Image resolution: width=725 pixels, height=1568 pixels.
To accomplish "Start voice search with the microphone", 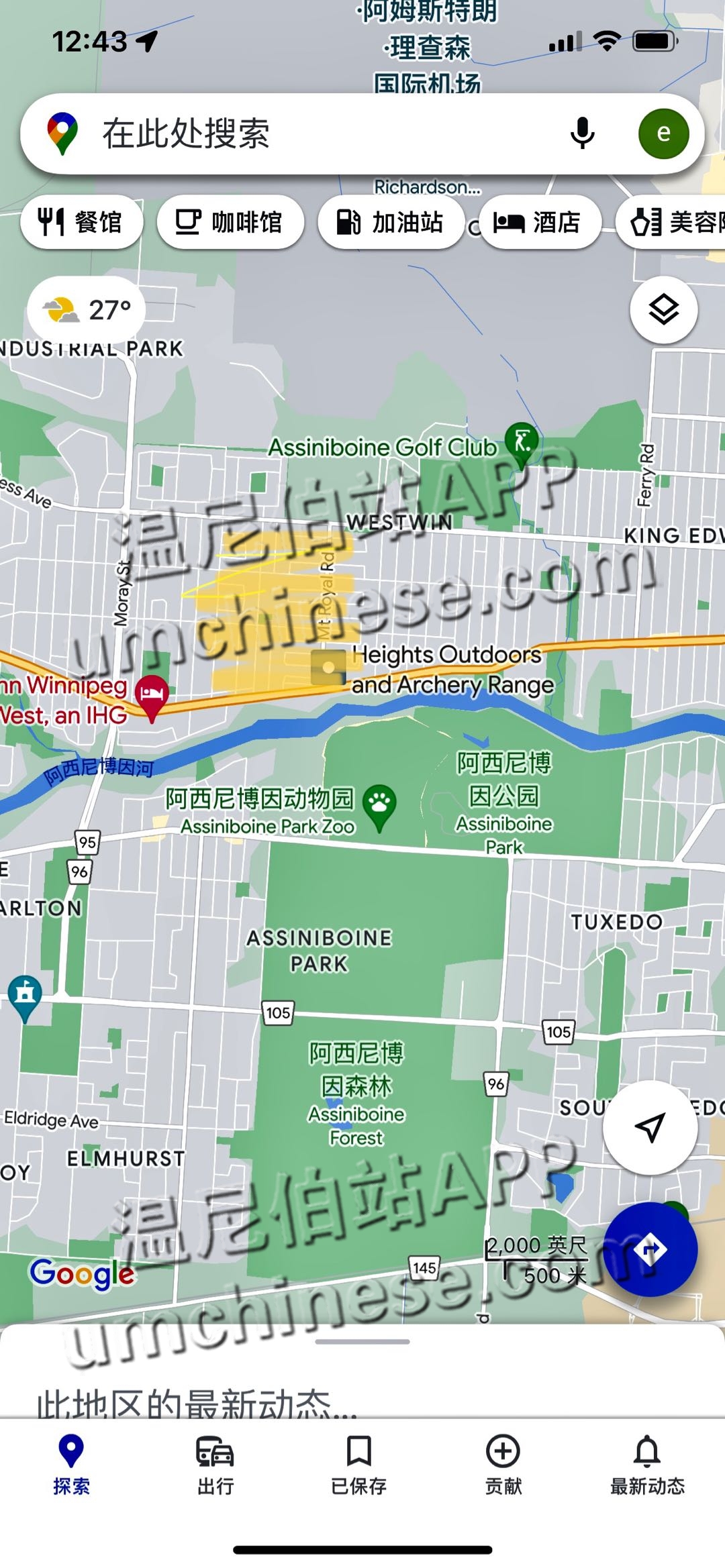I will (x=582, y=134).
